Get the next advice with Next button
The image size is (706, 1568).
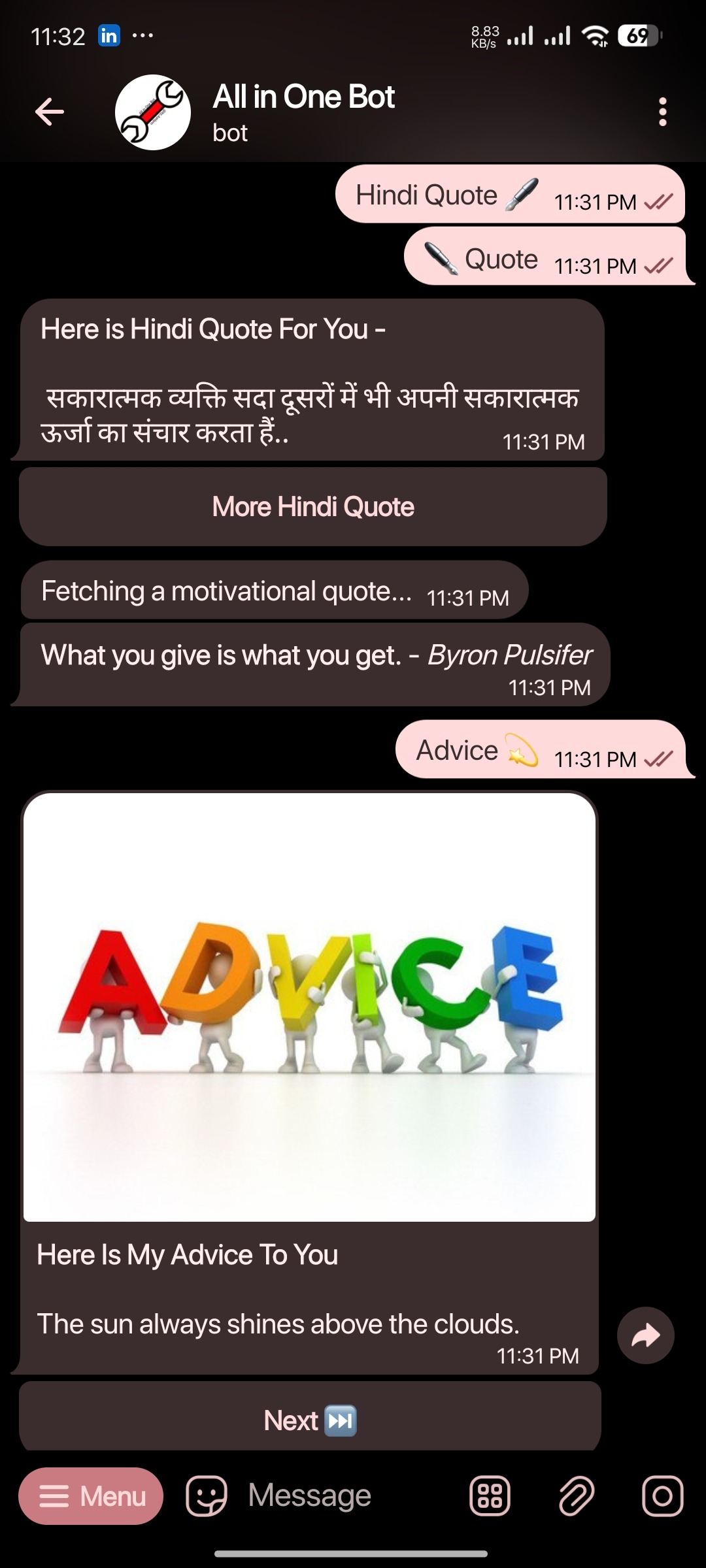(310, 1420)
